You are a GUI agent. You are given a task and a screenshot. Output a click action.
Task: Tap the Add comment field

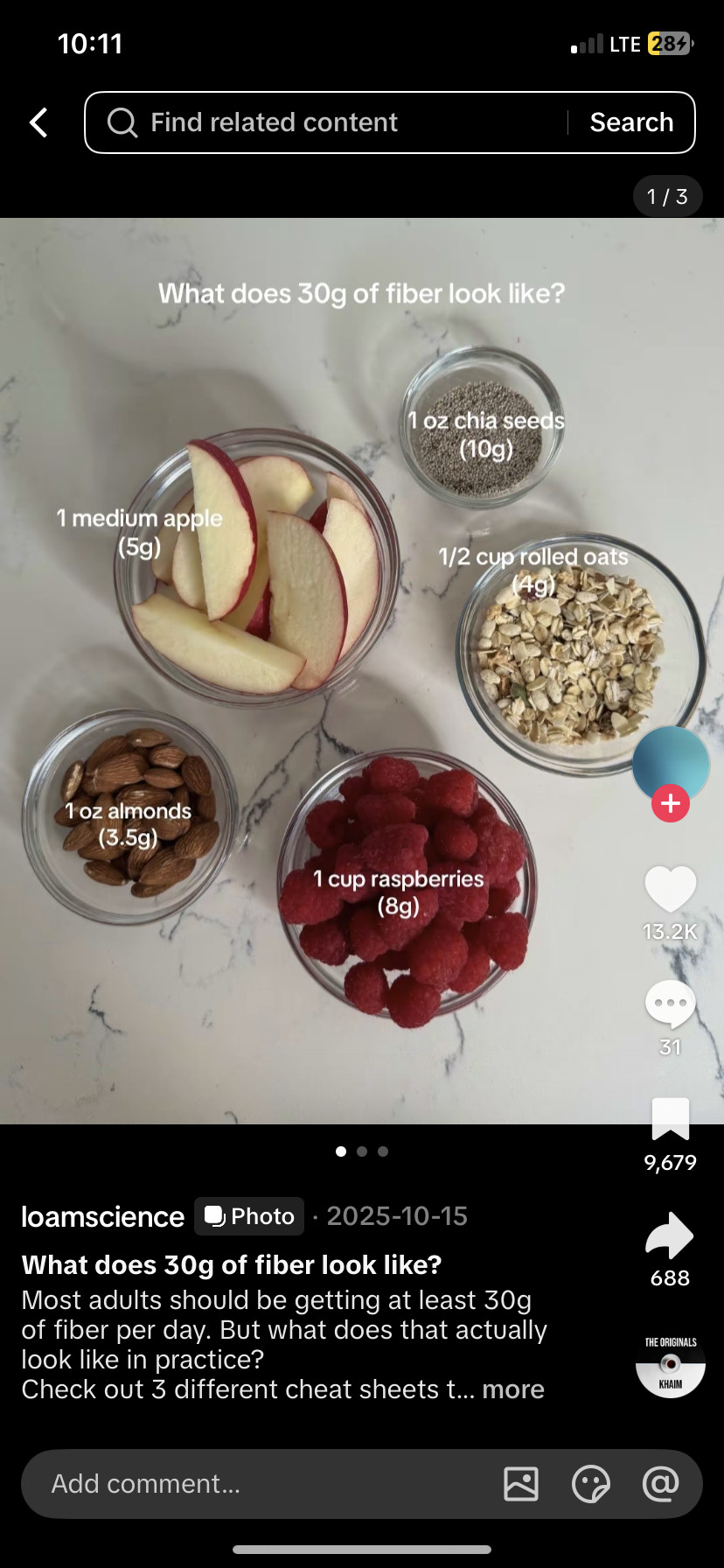coord(262,1484)
